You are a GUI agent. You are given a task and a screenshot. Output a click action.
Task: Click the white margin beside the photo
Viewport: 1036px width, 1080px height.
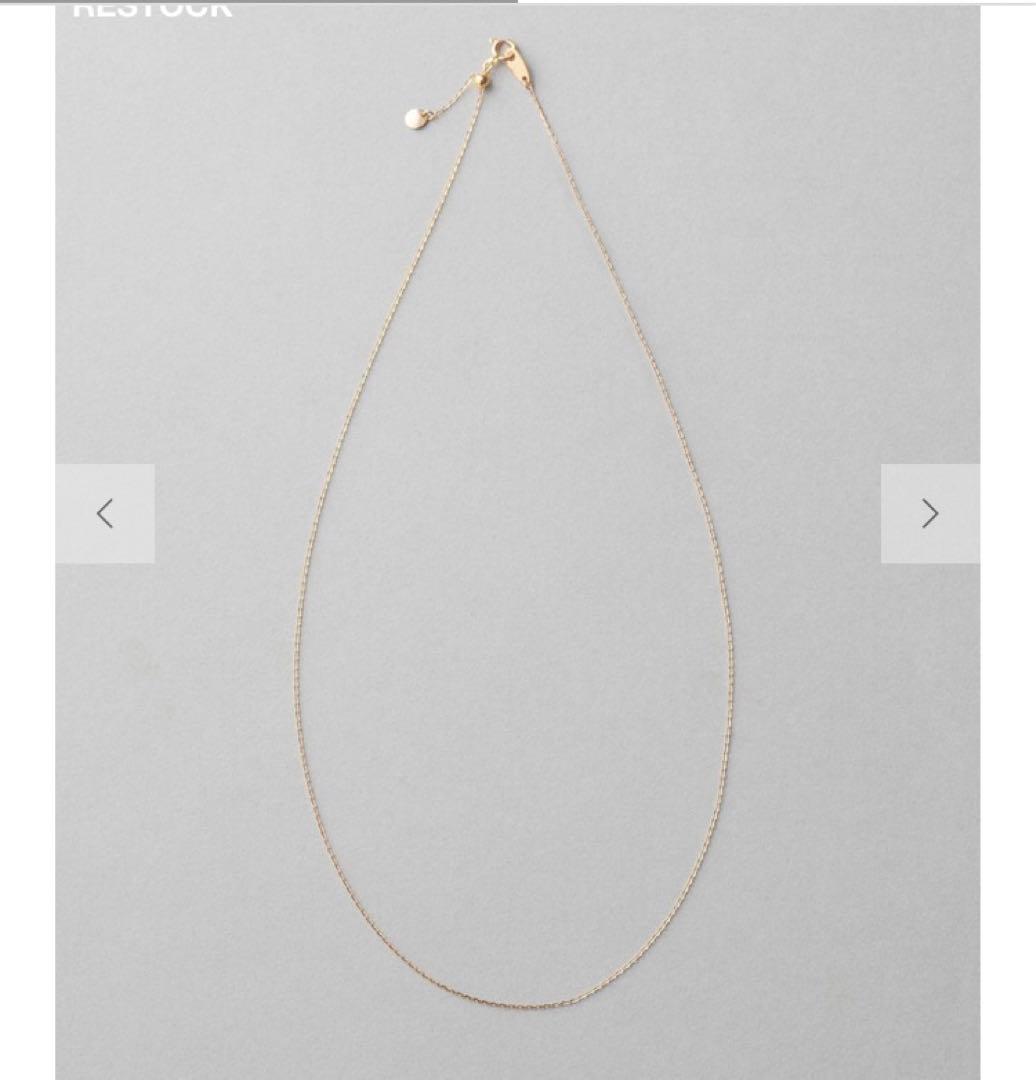(25, 540)
